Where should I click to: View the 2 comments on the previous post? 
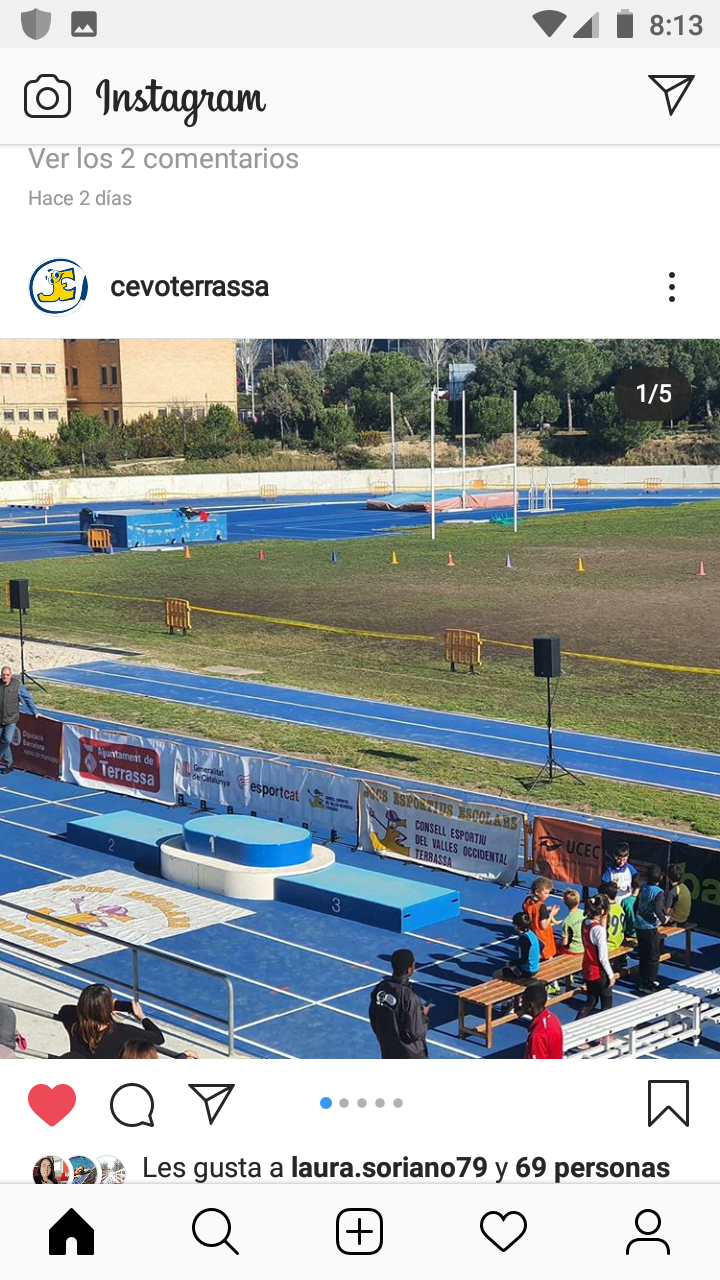click(164, 158)
